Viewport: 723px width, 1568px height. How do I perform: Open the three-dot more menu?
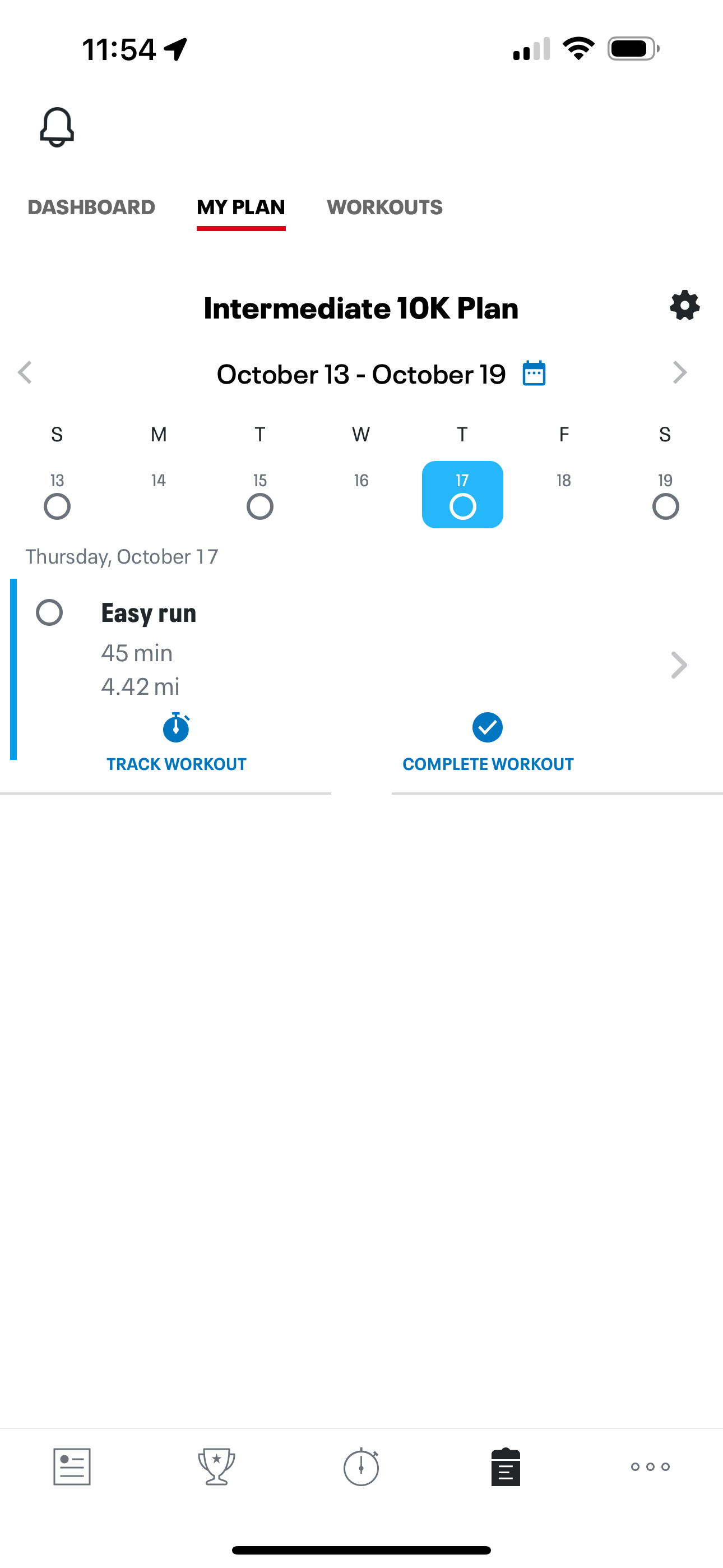[650, 1467]
